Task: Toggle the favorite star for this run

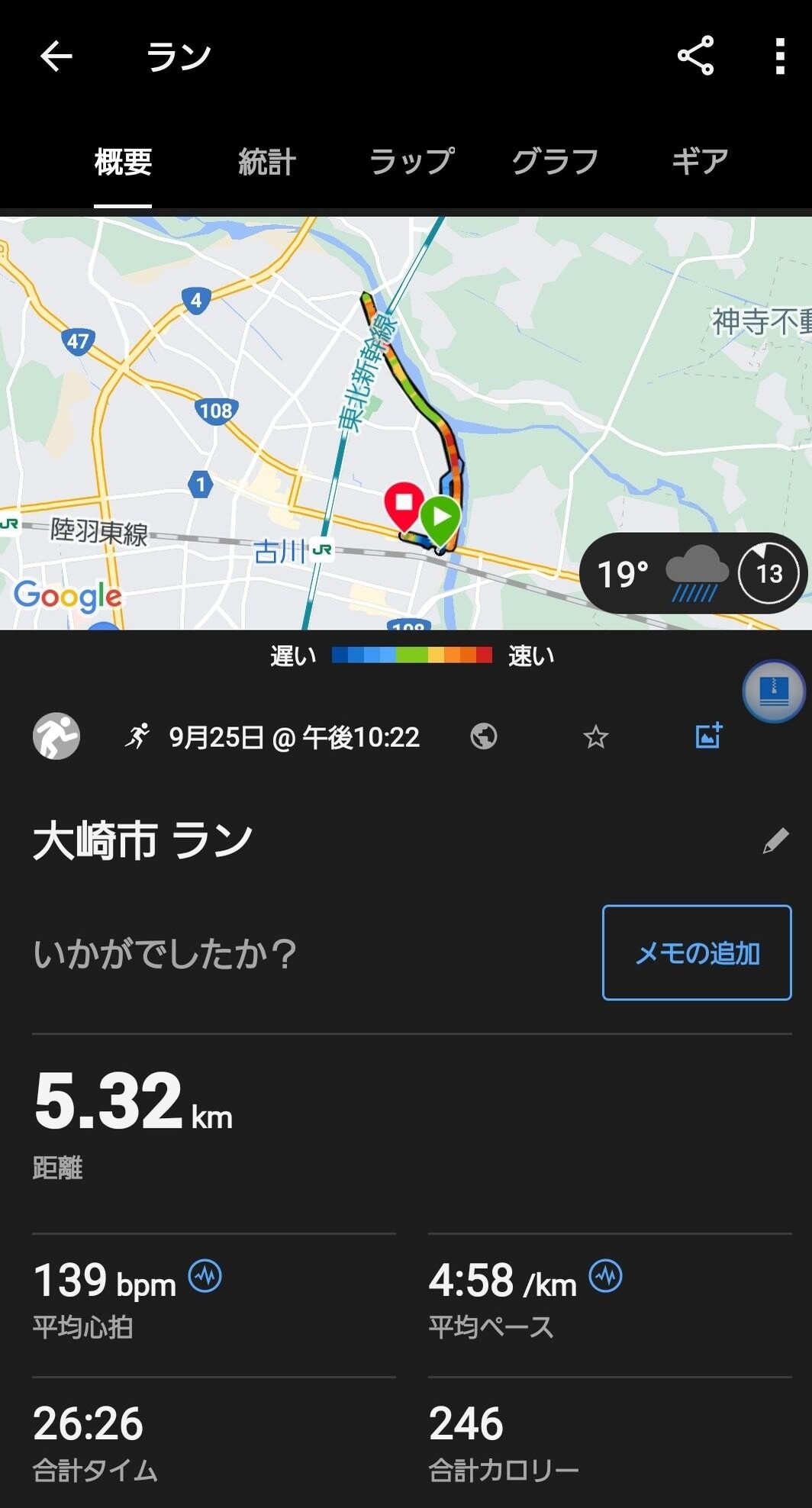Action: tap(595, 736)
